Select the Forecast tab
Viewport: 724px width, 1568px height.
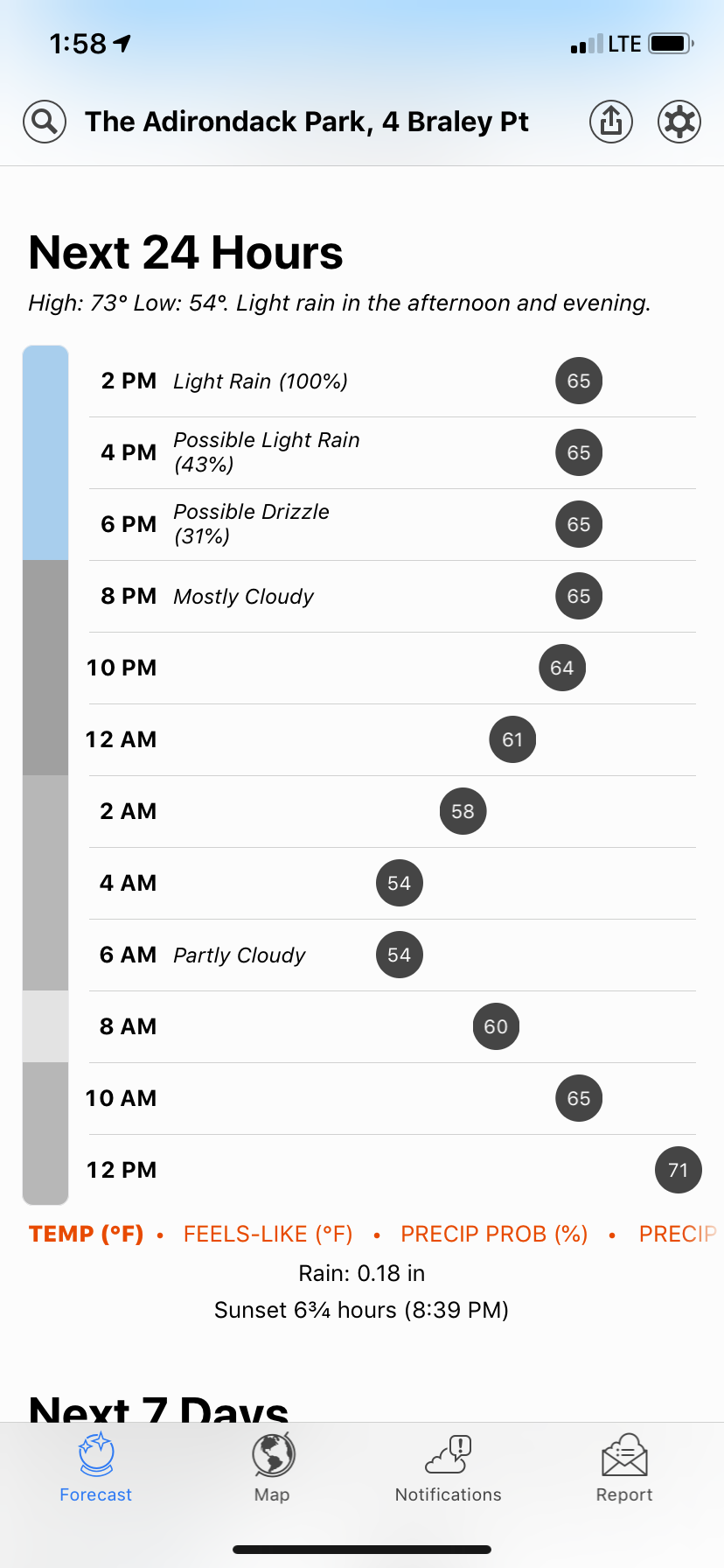(x=96, y=1468)
